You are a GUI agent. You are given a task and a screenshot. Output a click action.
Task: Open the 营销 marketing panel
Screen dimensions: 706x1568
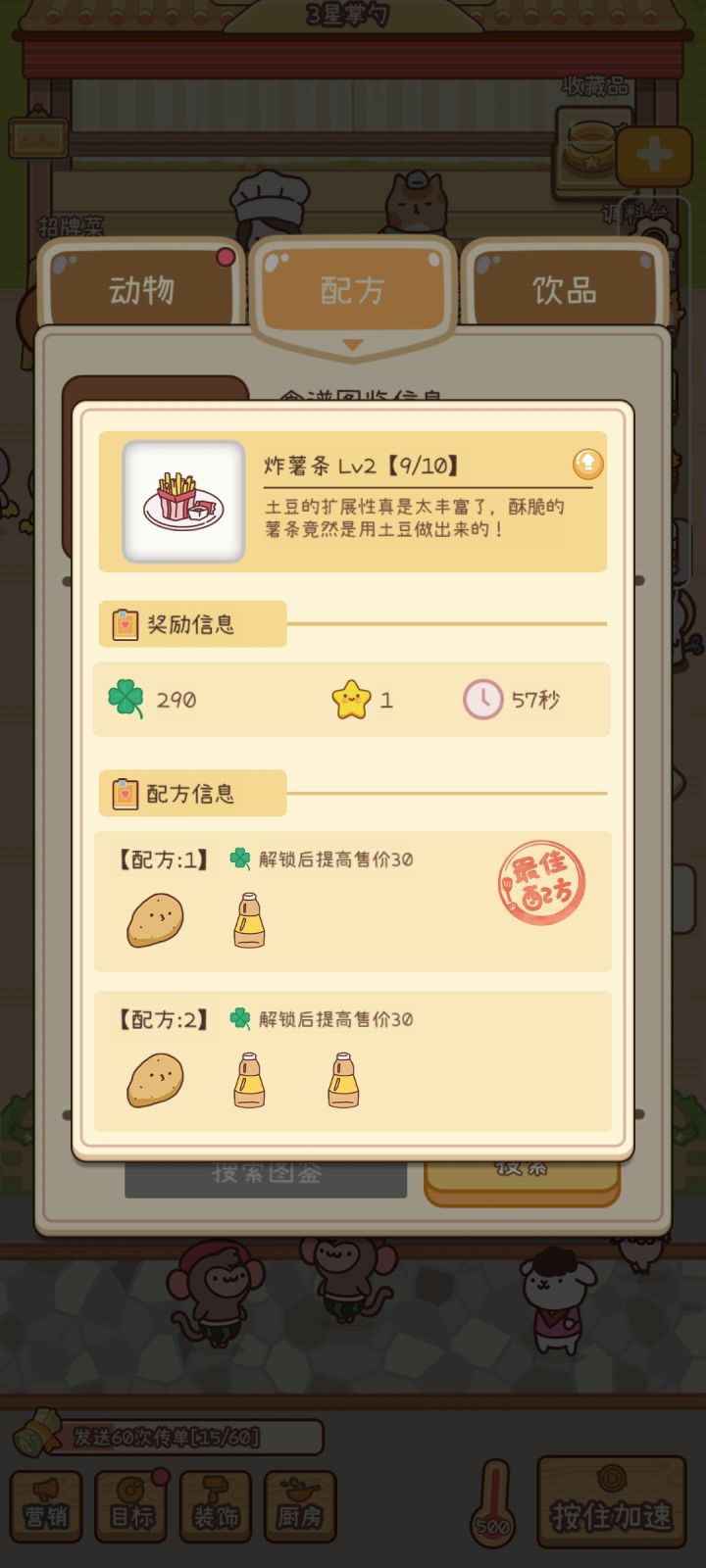pyautogui.click(x=46, y=1504)
